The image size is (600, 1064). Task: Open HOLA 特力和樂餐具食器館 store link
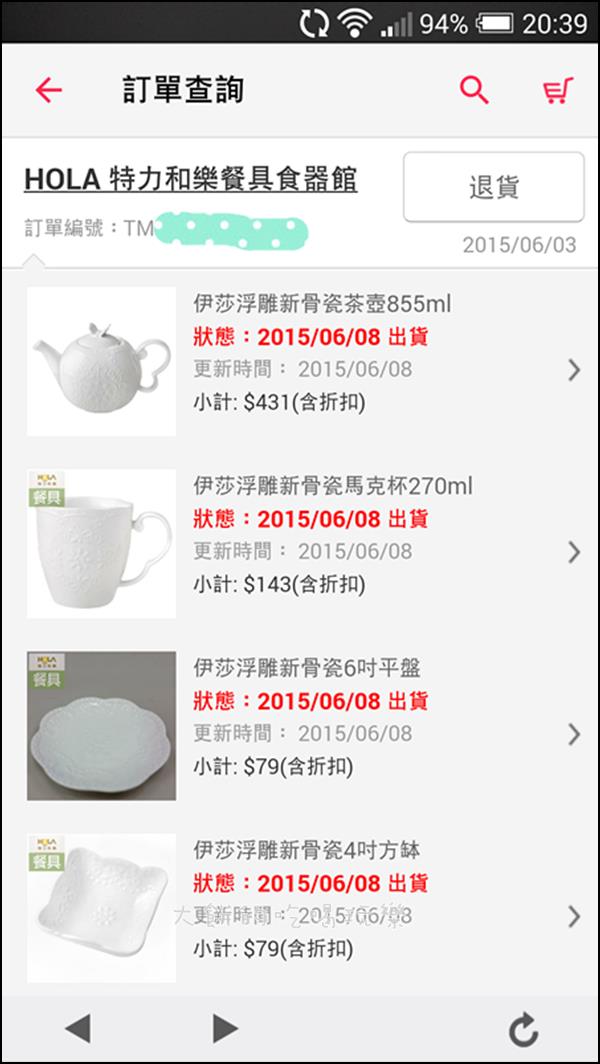pos(191,180)
